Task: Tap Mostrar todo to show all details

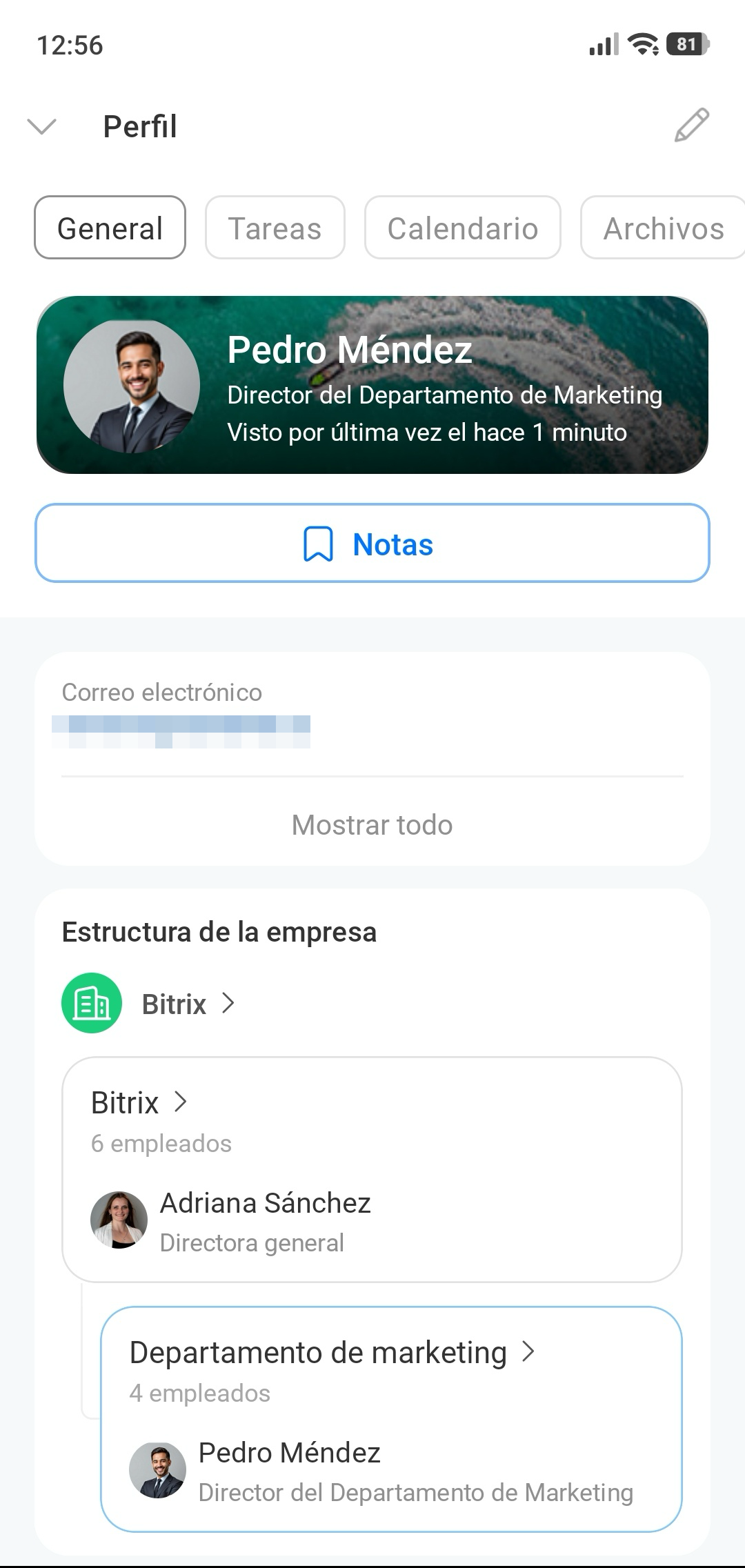Action: pyautogui.click(x=372, y=825)
